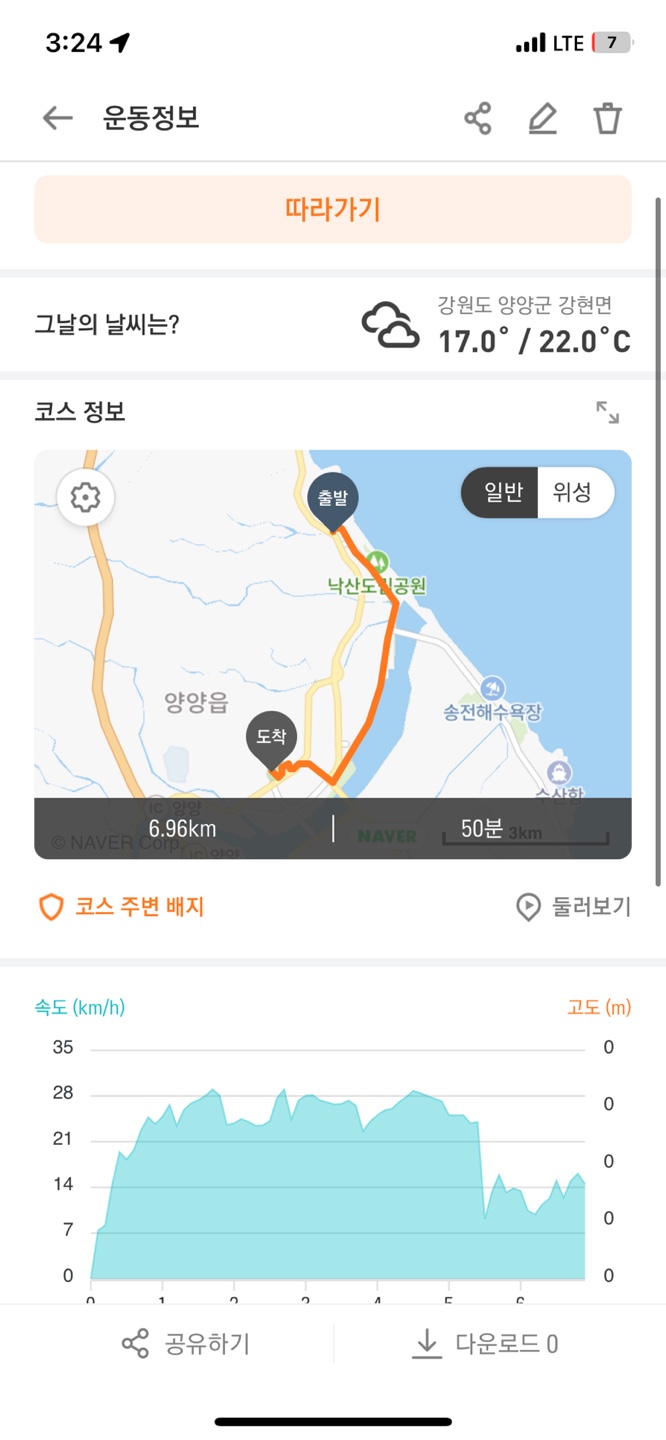Go back using the arrow icon
The height and width of the screenshot is (1440, 666).
[x=58, y=118]
